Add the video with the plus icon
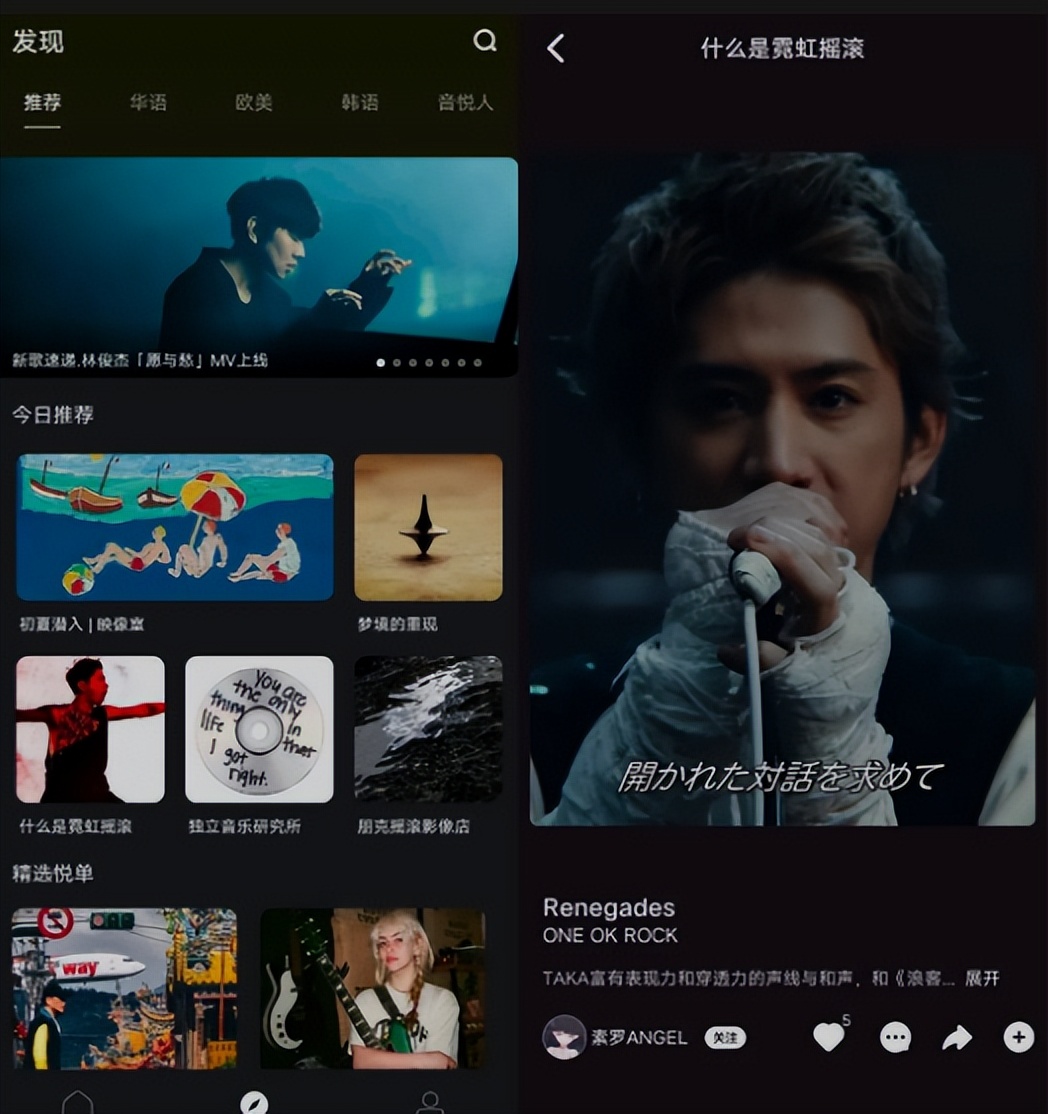 pos(1018,1038)
